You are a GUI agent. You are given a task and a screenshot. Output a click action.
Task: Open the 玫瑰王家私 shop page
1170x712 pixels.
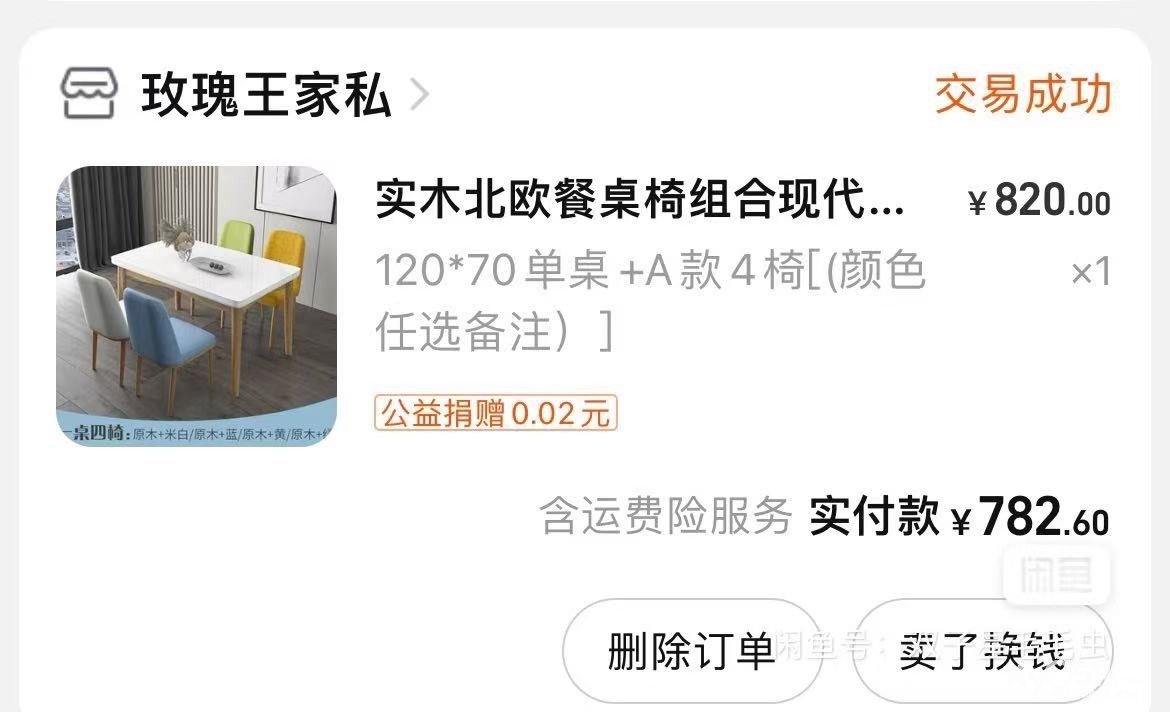click(x=265, y=96)
